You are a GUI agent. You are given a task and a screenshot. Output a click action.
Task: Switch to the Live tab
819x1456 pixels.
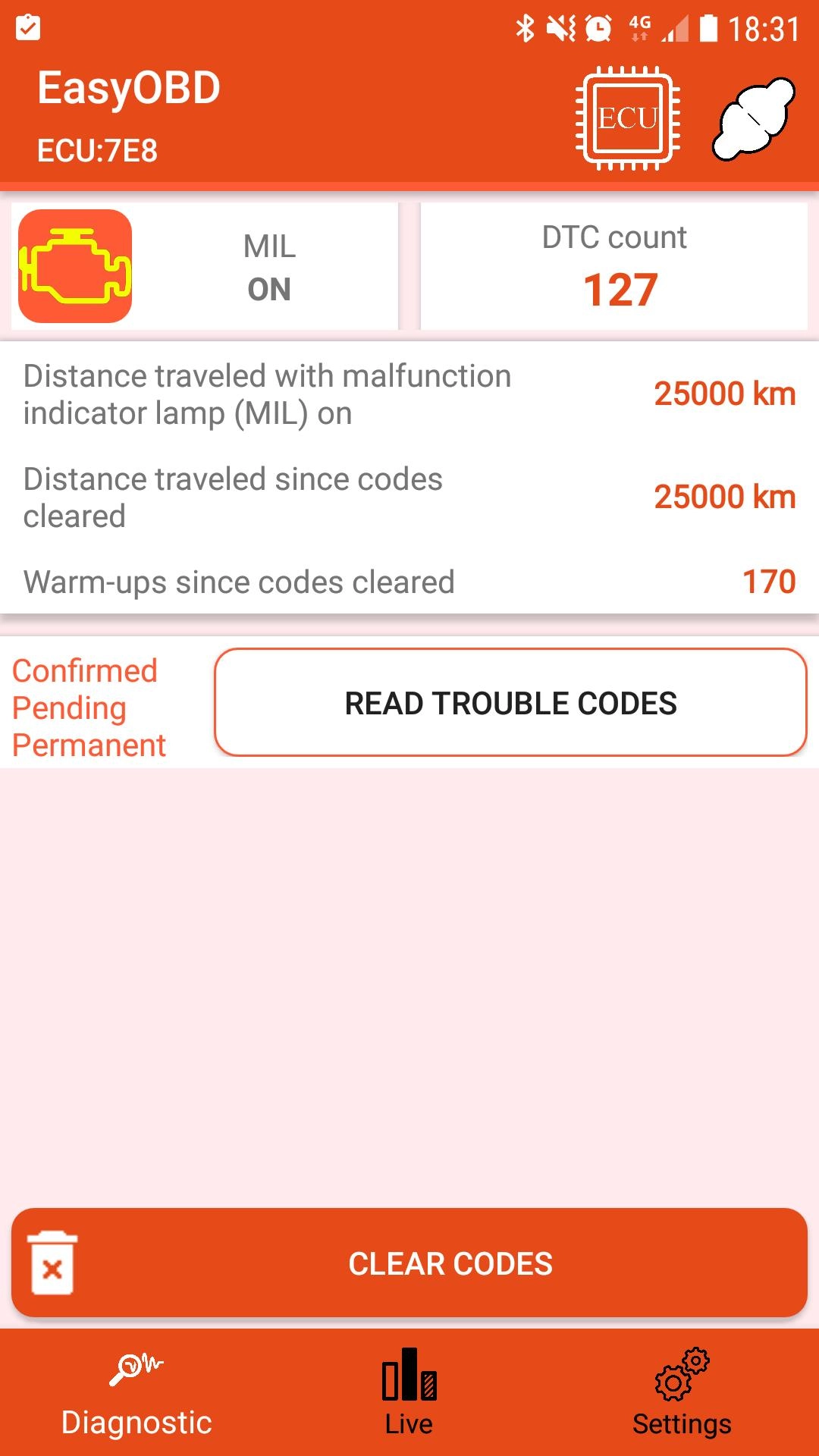click(409, 1394)
